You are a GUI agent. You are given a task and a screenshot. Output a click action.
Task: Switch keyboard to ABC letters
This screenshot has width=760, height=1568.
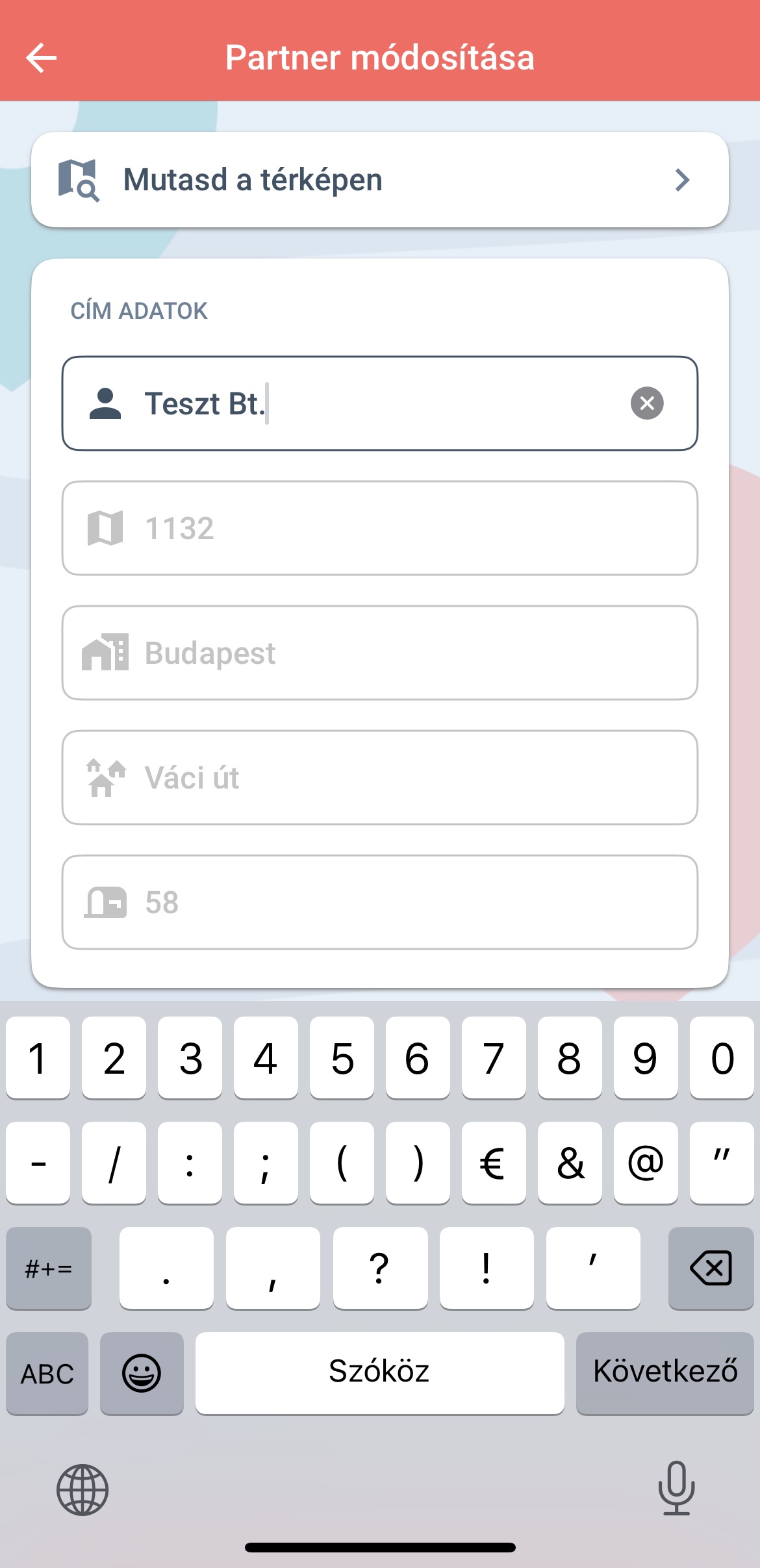[x=47, y=1373]
